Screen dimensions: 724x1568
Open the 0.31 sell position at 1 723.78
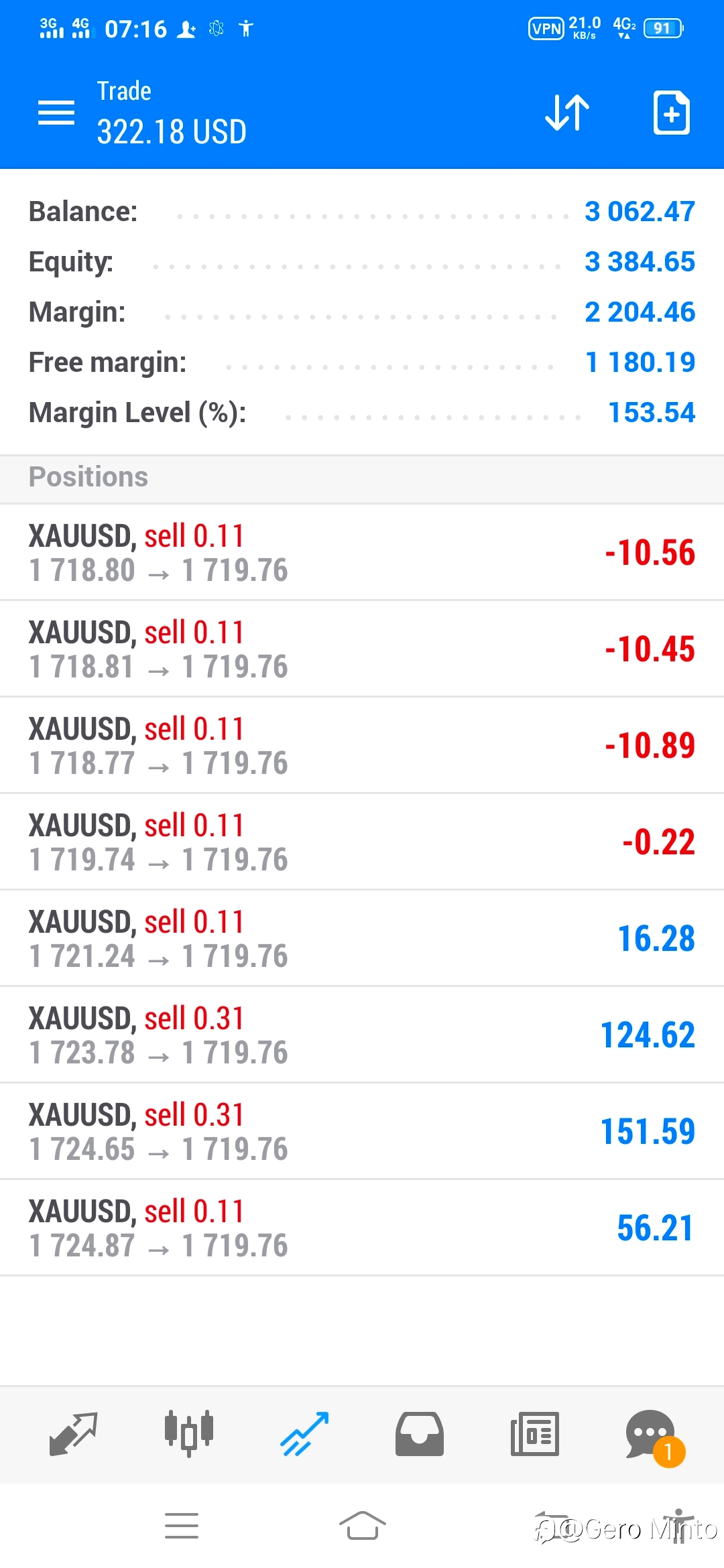click(362, 1035)
